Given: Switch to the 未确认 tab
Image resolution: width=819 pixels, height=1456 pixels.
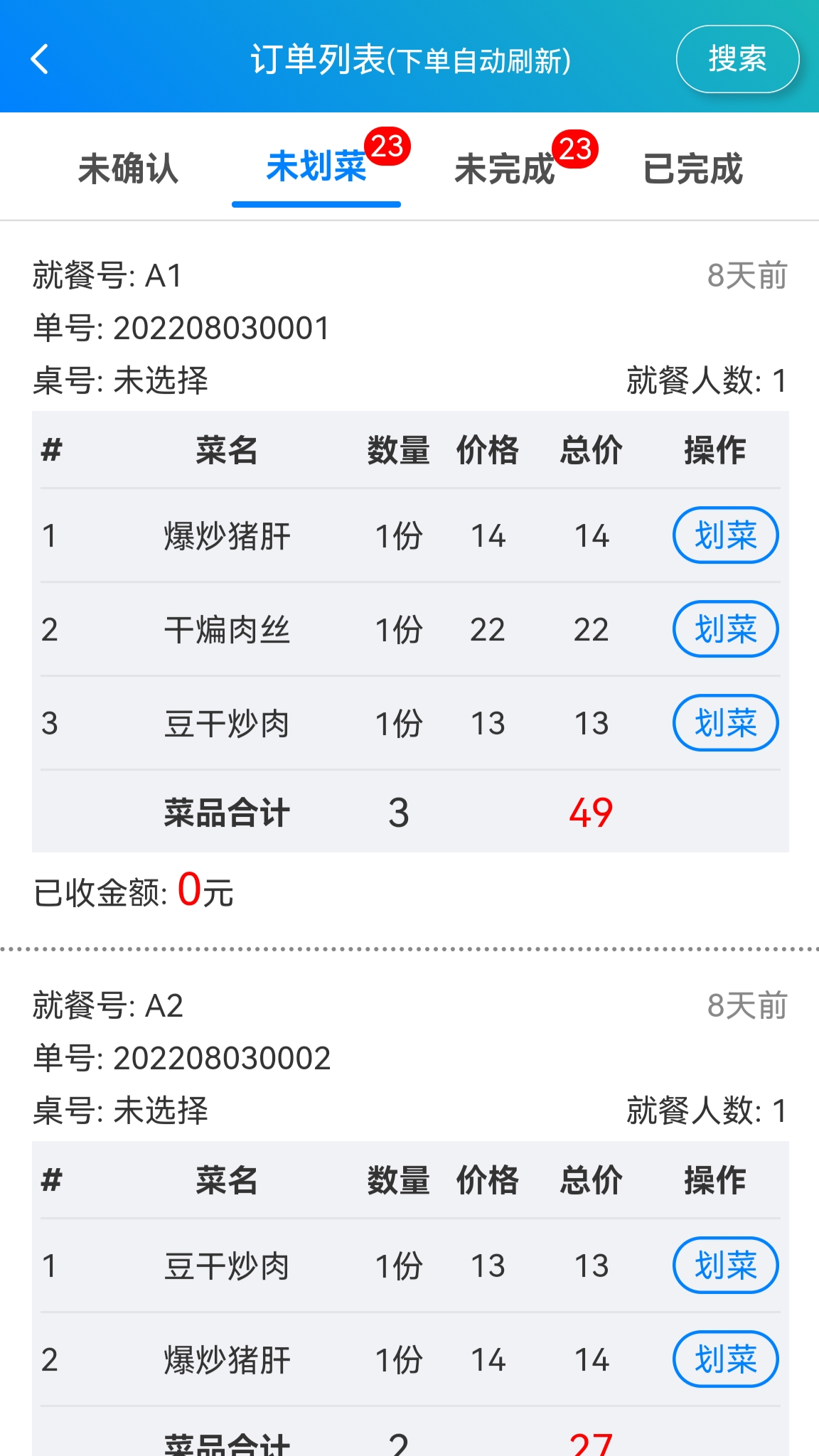Looking at the screenshot, I should [x=128, y=169].
